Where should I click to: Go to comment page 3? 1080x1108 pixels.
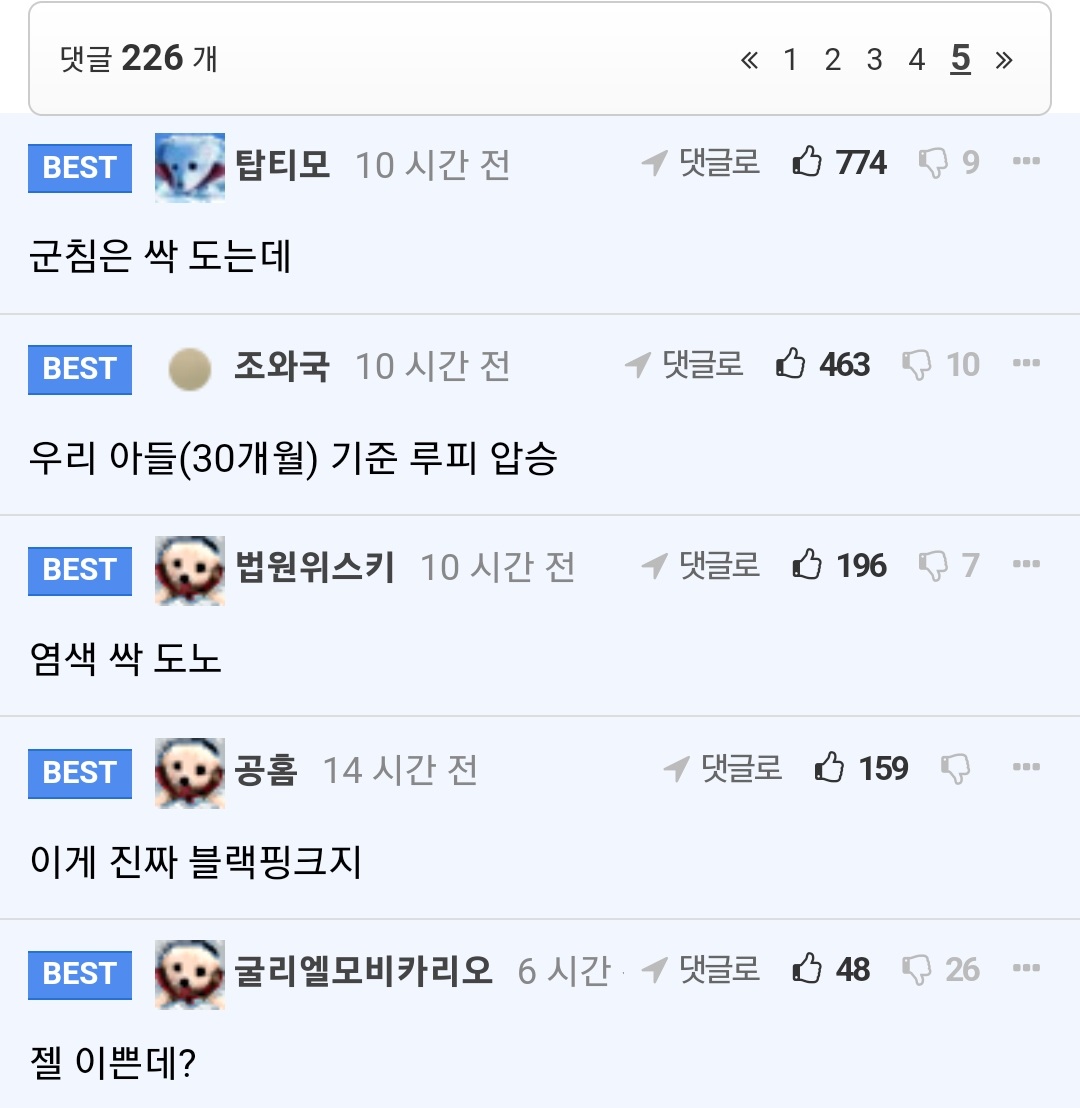pyautogui.click(x=874, y=61)
